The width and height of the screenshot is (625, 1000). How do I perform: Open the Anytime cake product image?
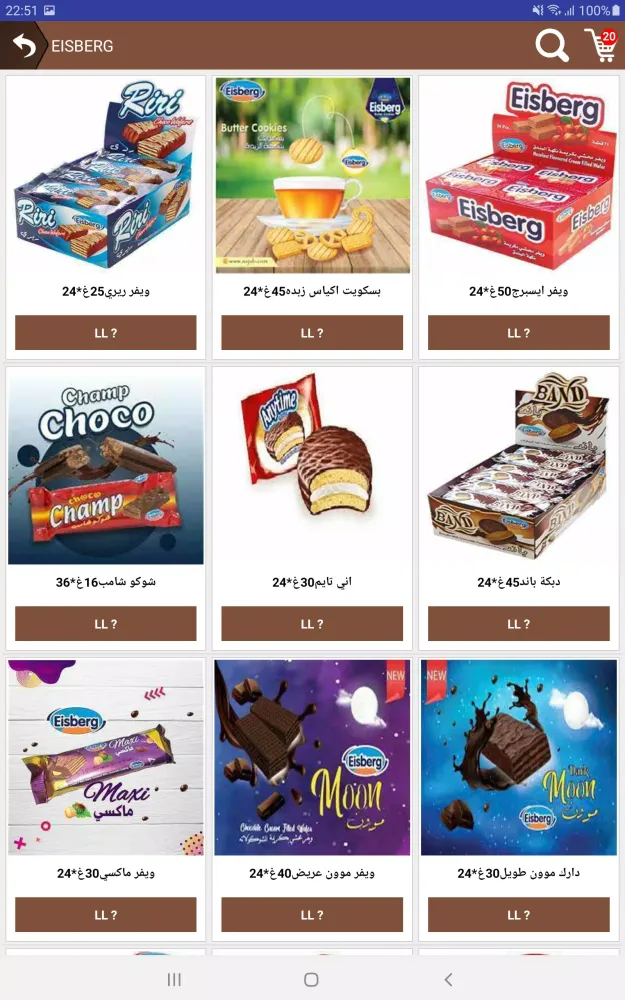[x=312, y=467]
